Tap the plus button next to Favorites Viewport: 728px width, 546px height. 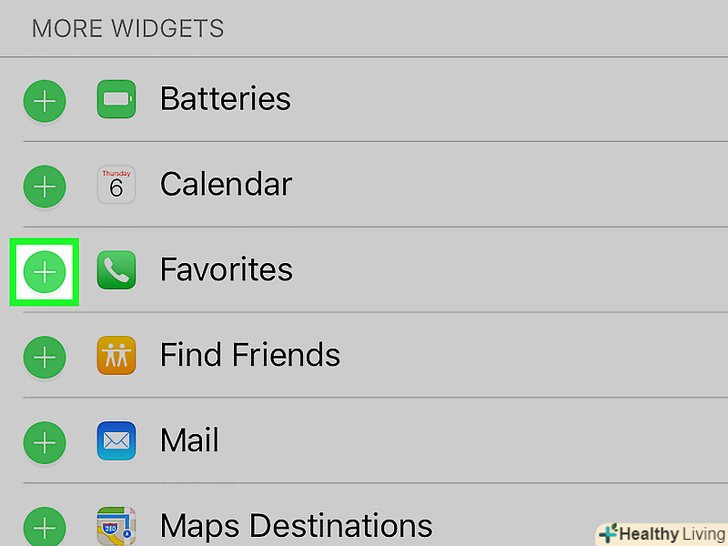pos(44,271)
